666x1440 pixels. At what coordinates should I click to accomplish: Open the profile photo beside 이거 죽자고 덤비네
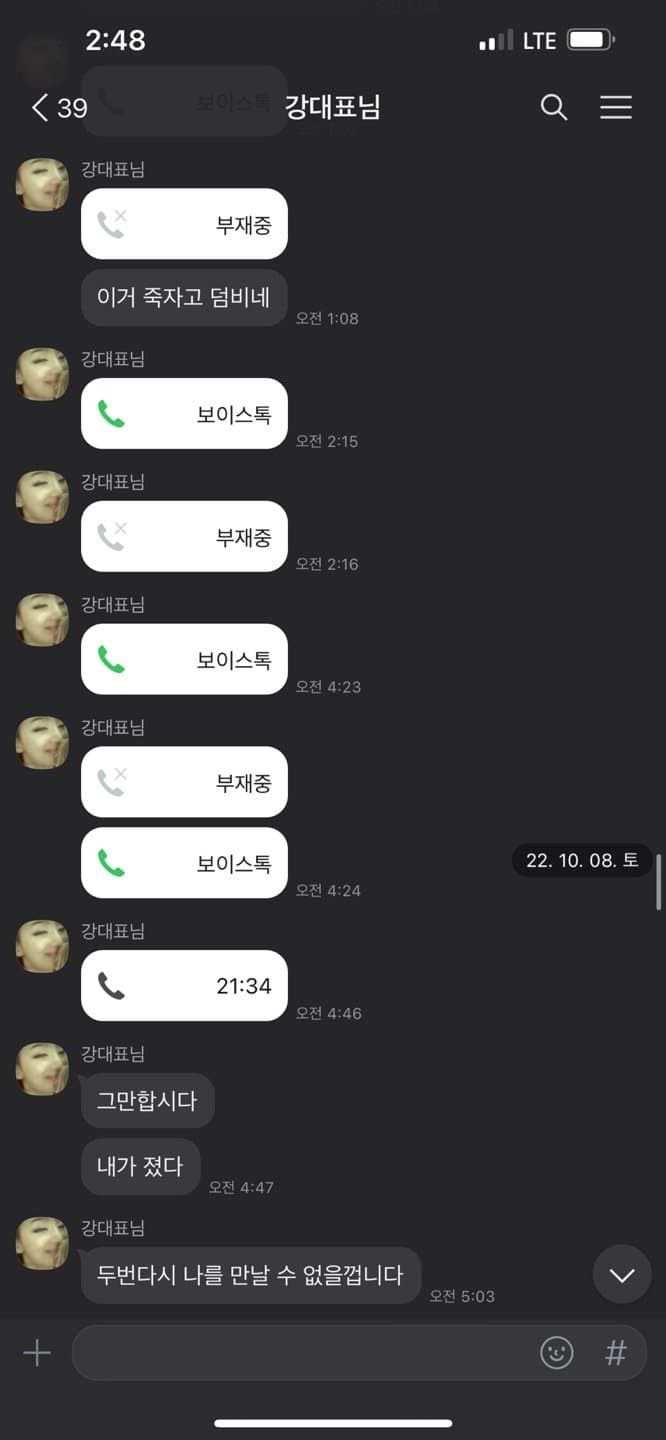[42, 184]
